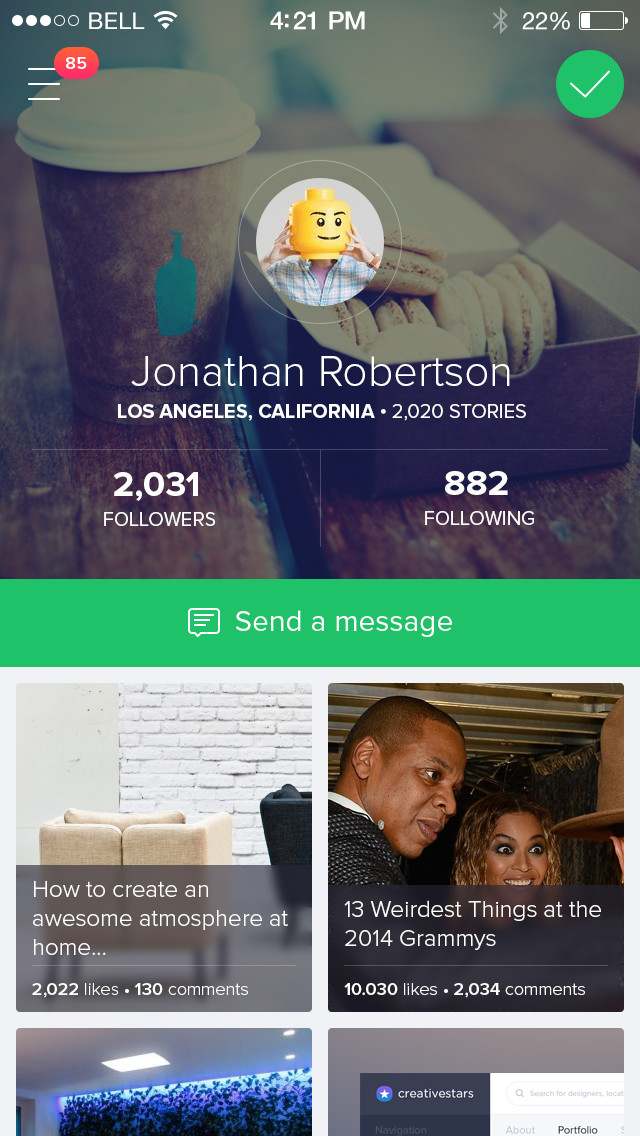Viewport: 640px width, 1136px height.
Task: Send a message to Jonathan
Action: [320, 622]
